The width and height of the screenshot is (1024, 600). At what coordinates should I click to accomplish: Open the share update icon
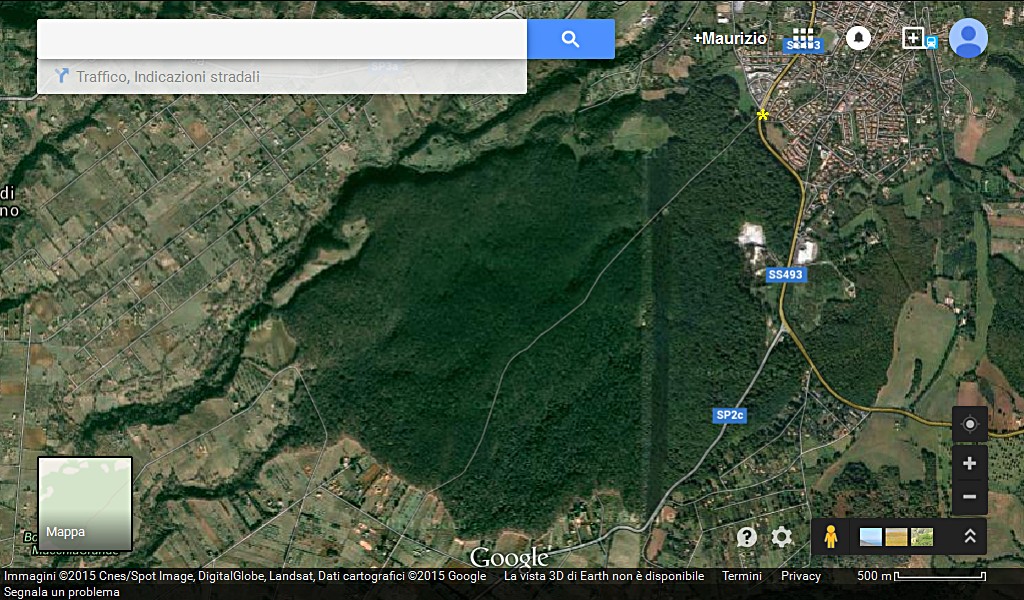[913, 38]
